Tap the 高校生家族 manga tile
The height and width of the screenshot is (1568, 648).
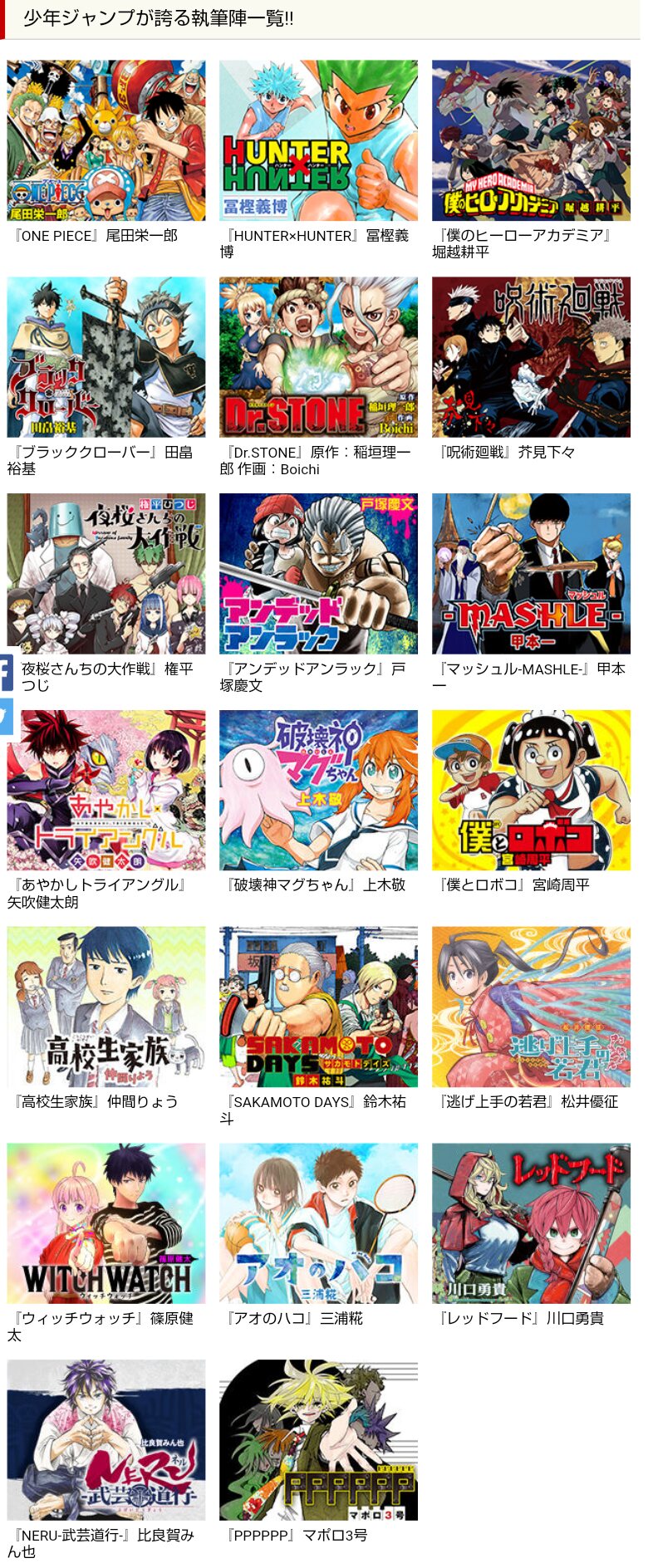click(x=106, y=1007)
